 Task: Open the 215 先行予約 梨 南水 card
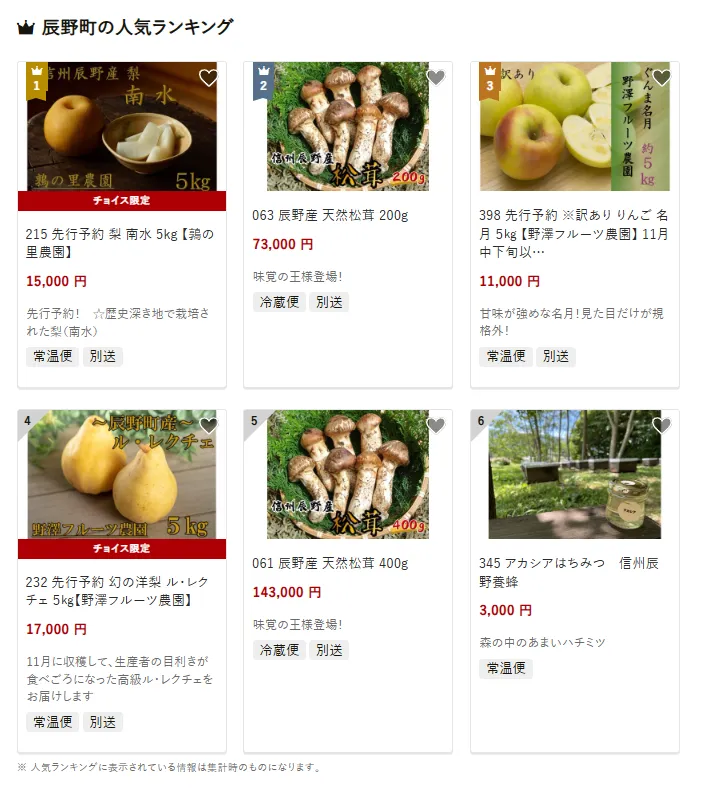(120, 242)
